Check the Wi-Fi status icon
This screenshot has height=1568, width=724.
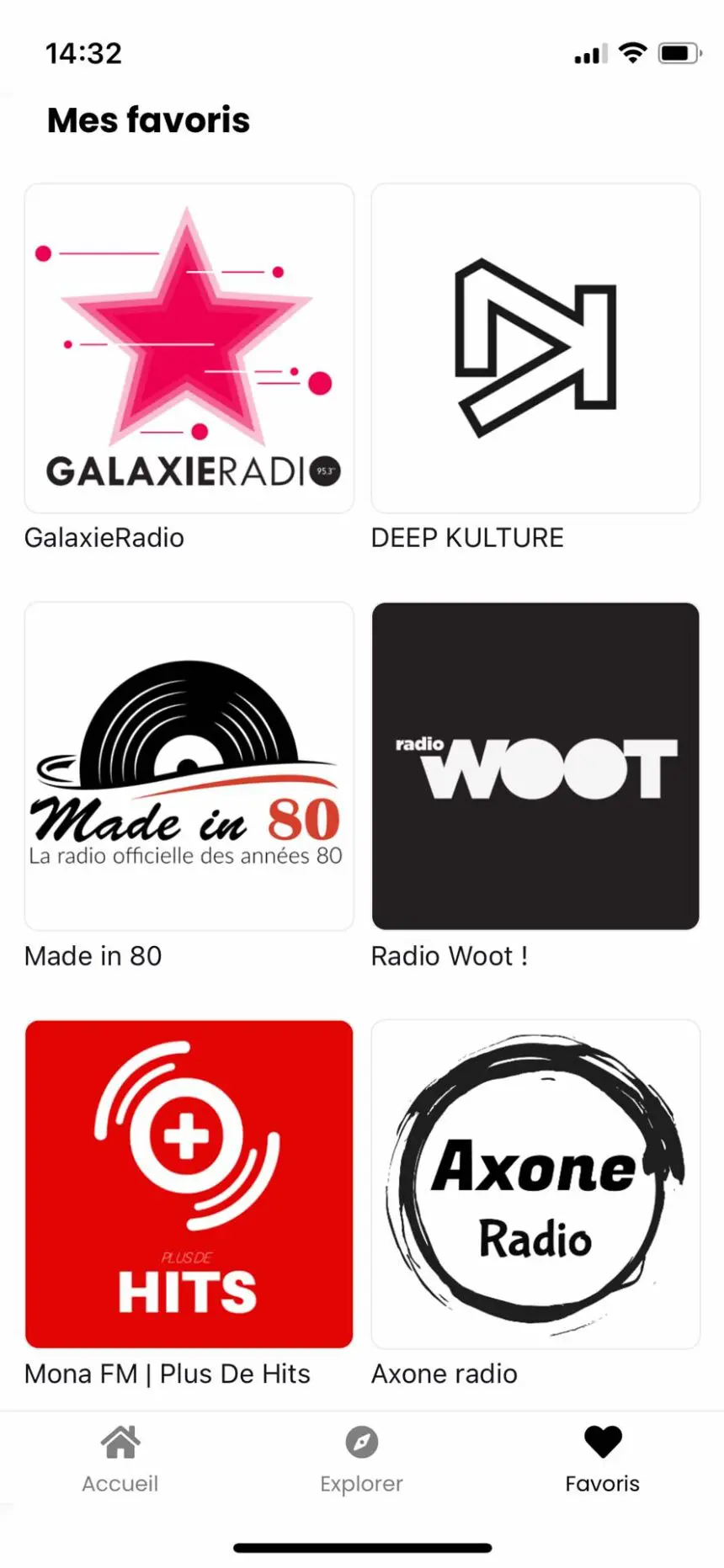click(x=631, y=52)
